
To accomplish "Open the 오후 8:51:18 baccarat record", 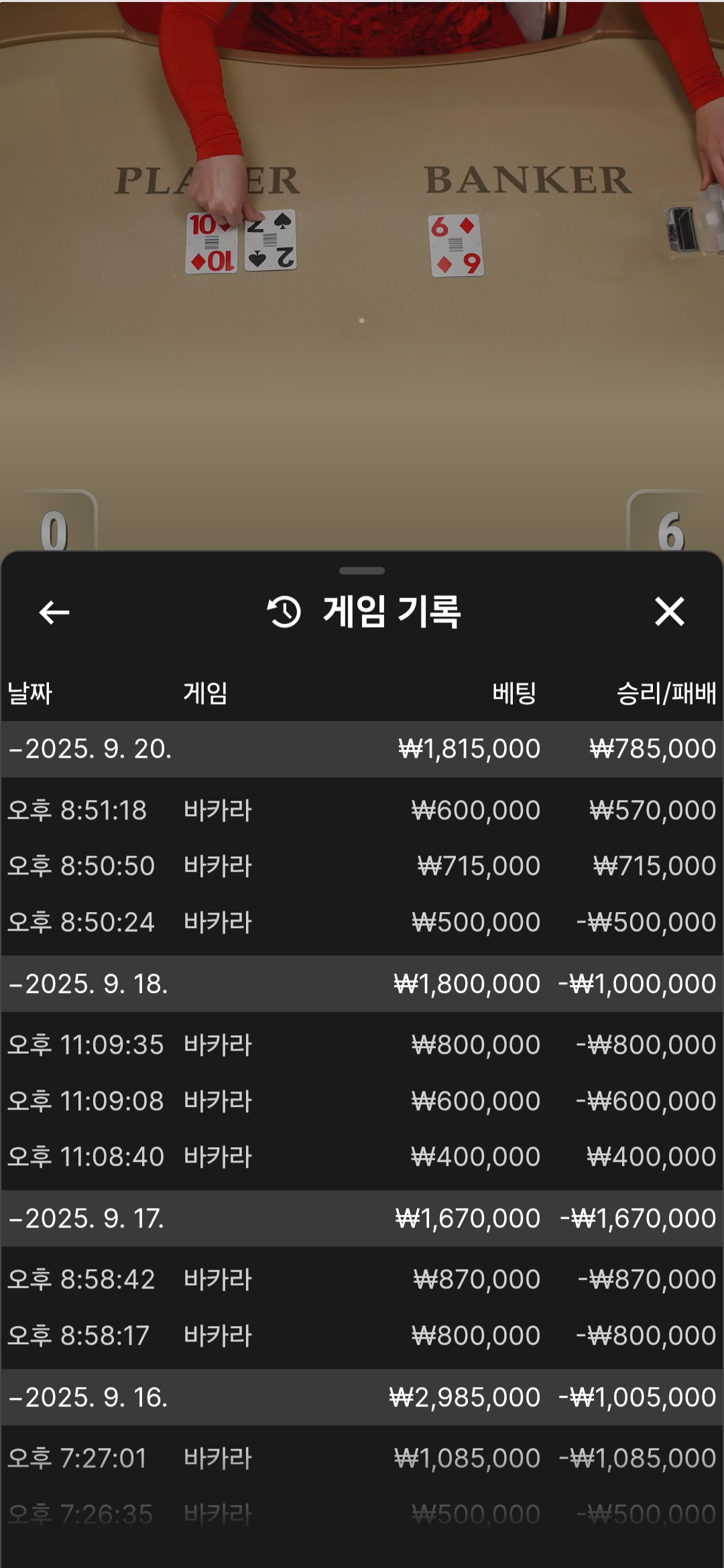I will coord(362,810).
